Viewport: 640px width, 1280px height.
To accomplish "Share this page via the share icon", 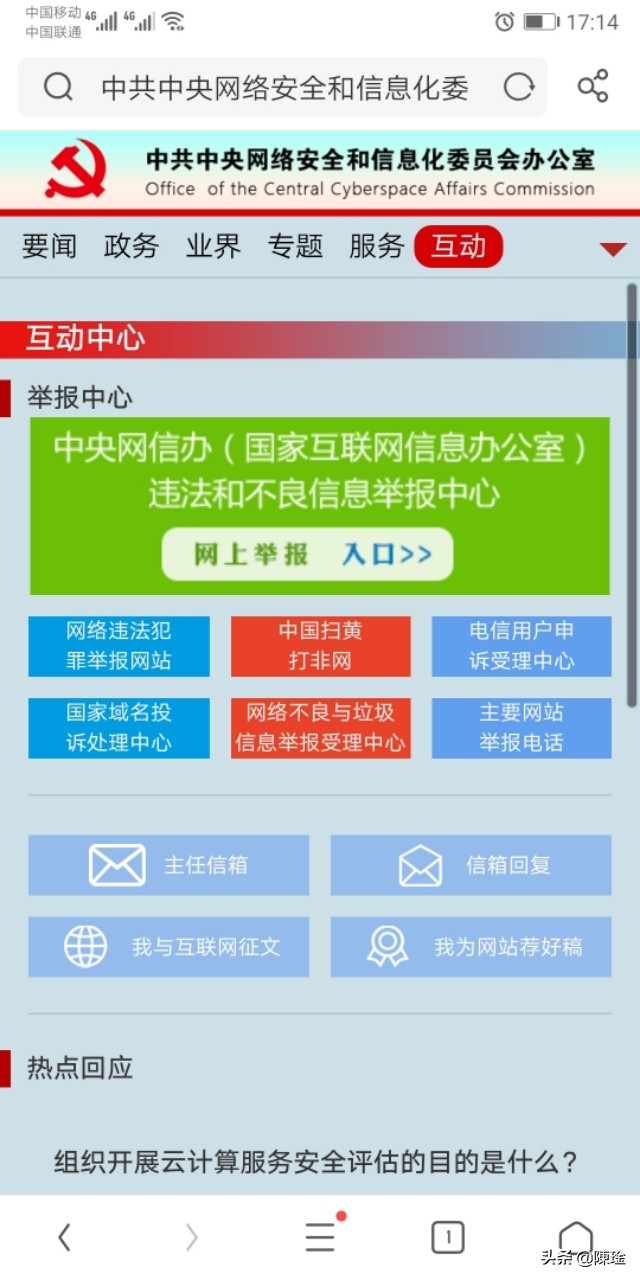I will [x=593, y=87].
